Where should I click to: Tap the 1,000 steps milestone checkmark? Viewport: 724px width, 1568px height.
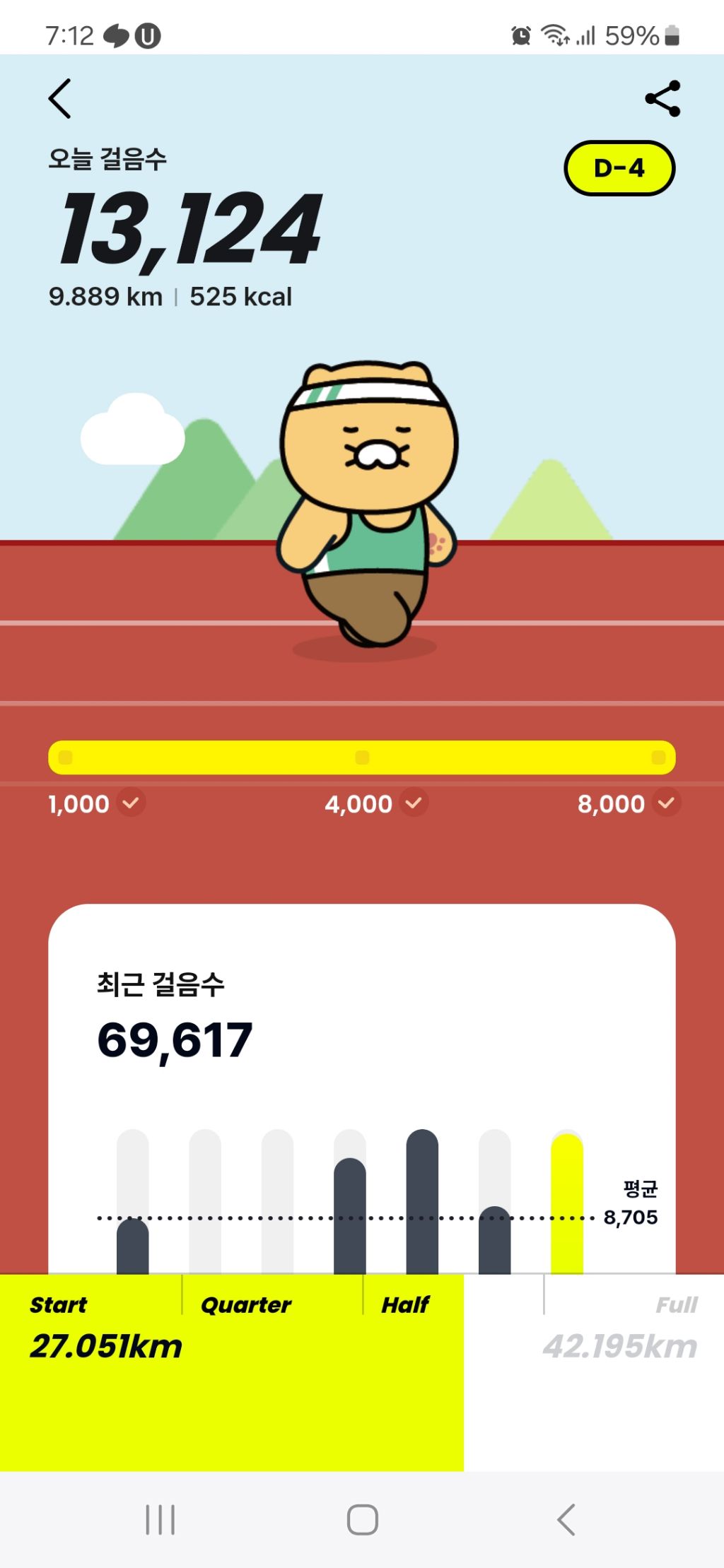[131, 803]
